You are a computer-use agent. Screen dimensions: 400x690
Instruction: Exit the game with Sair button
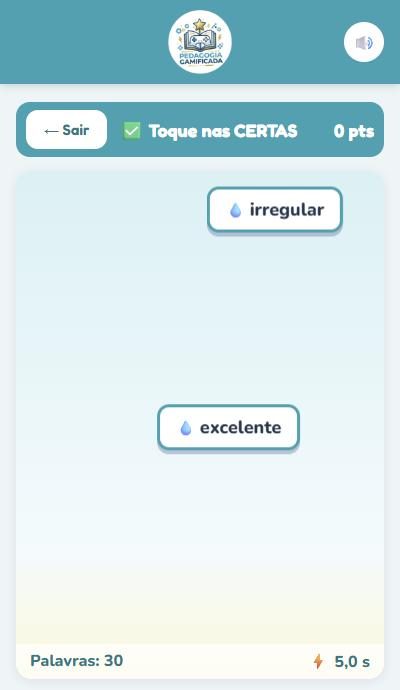coord(66,130)
